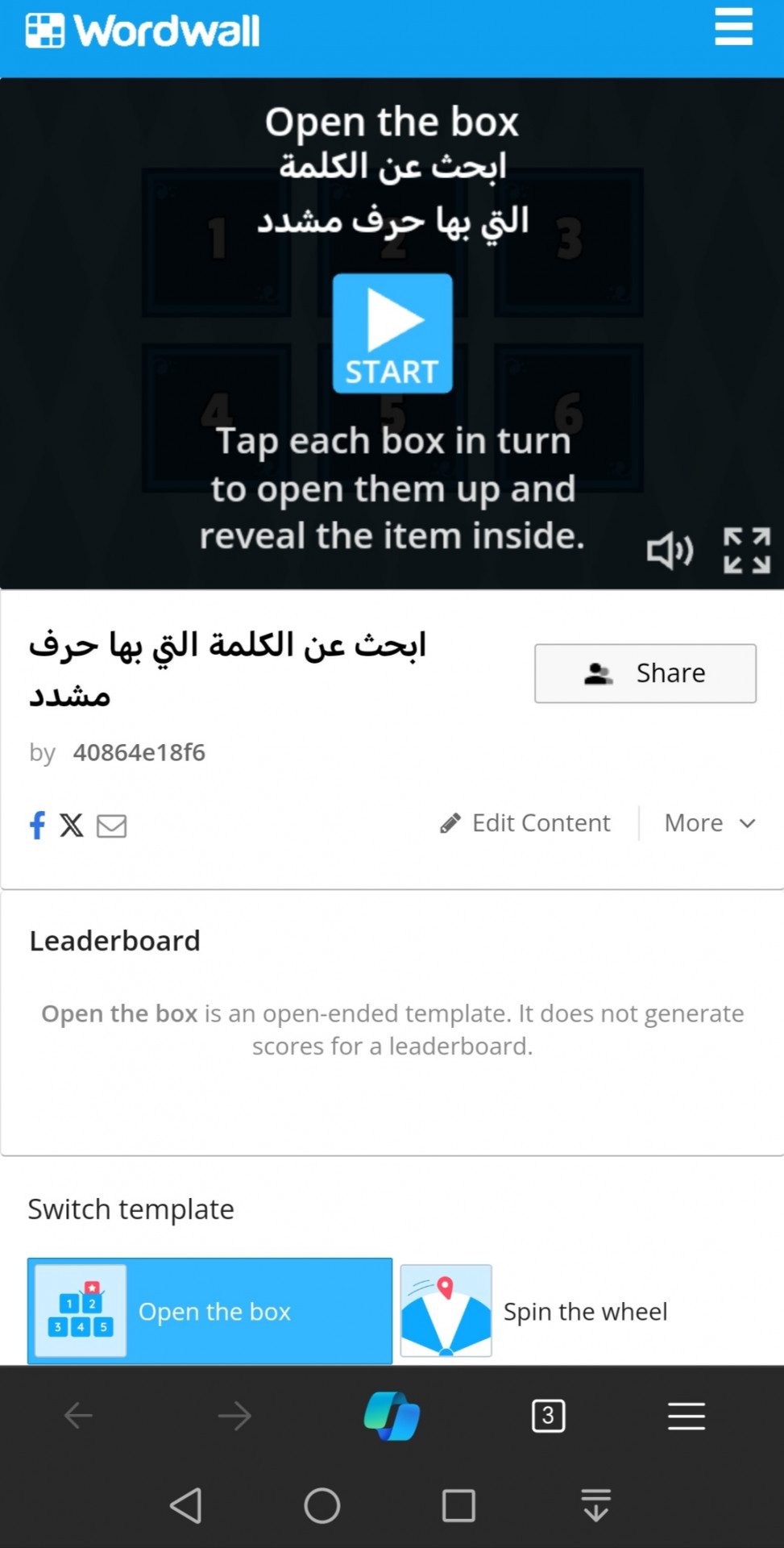Image resolution: width=784 pixels, height=1548 pixels.
Task: Open Copilot from the browser toolbar
Action: click(x=392, y=1416)
